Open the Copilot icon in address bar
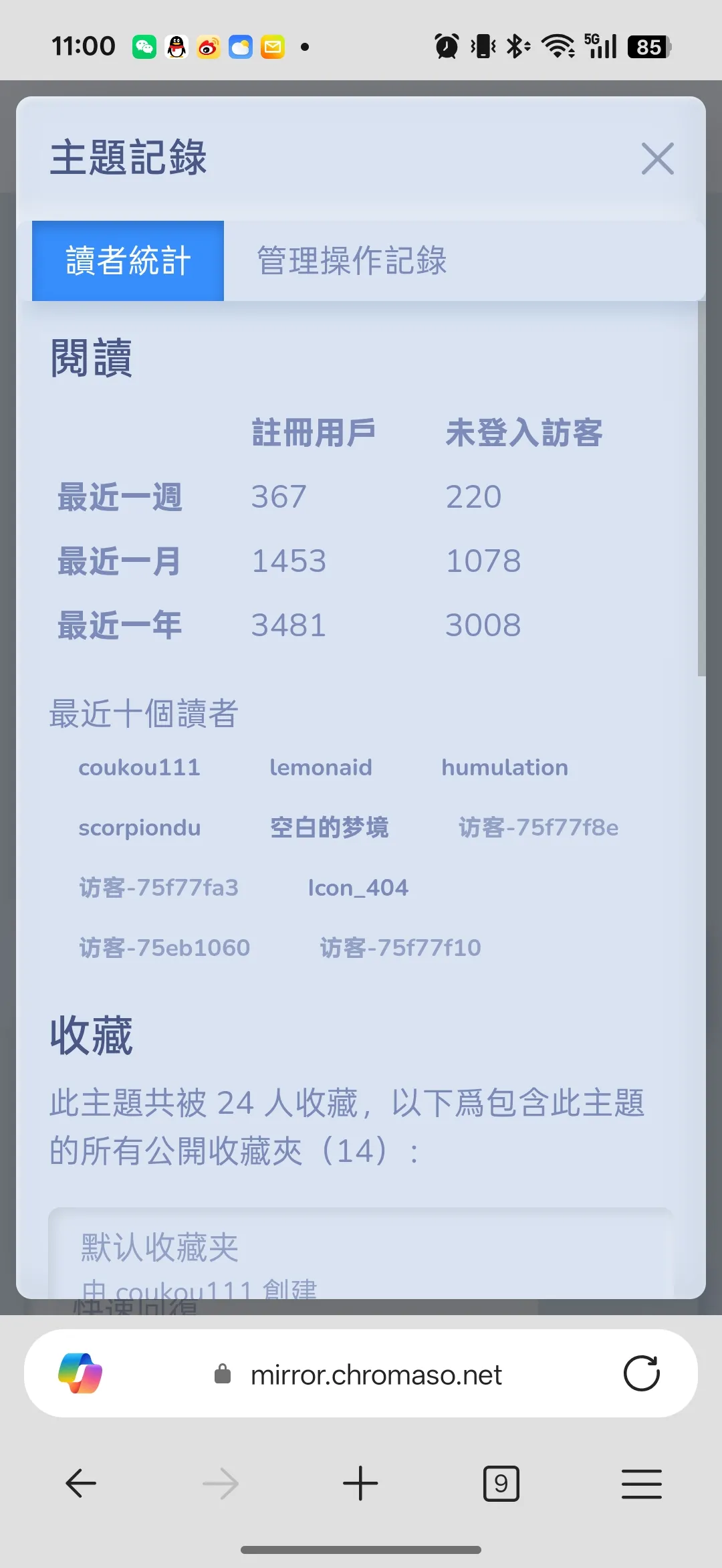The image size is (722, 1568). (x=80, y=1373)
